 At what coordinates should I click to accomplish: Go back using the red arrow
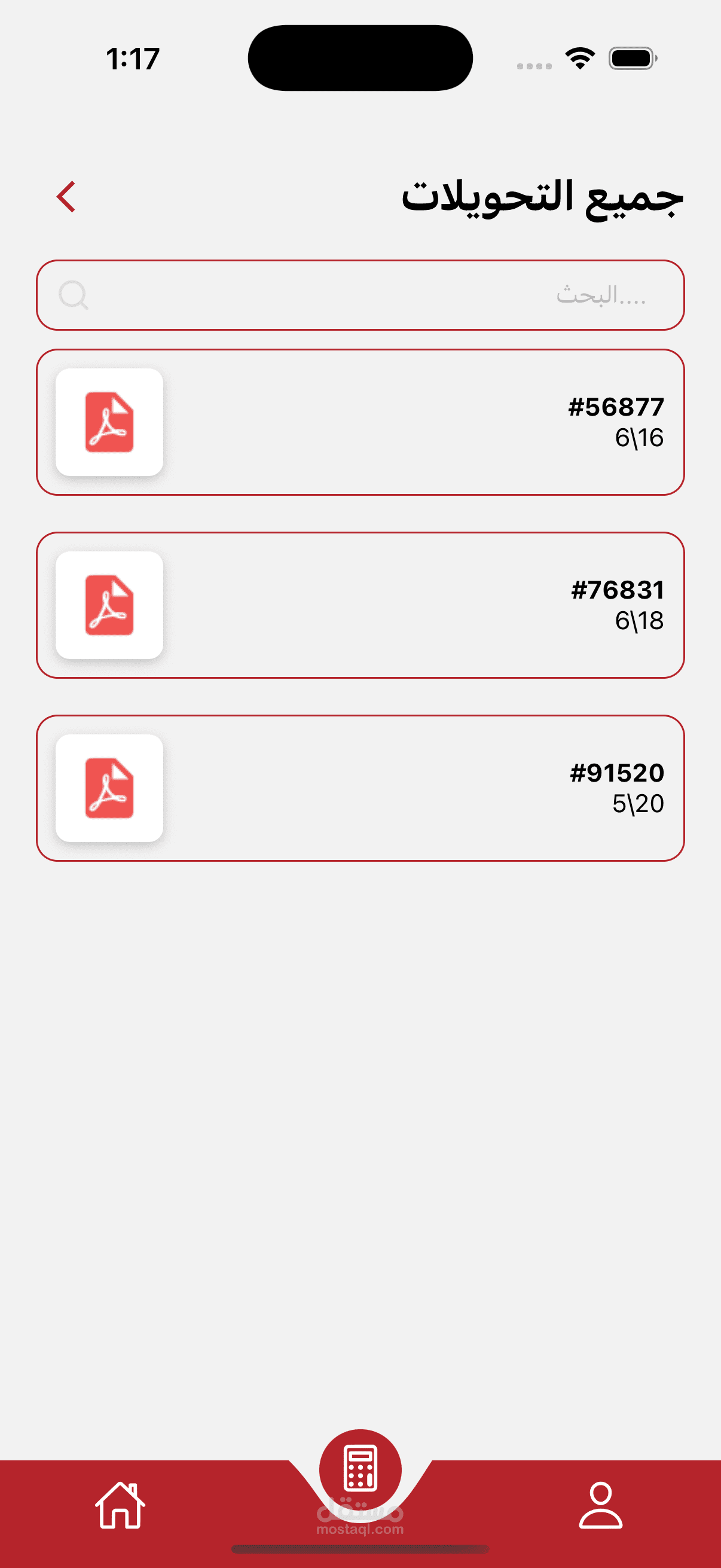tap(66, 197)
